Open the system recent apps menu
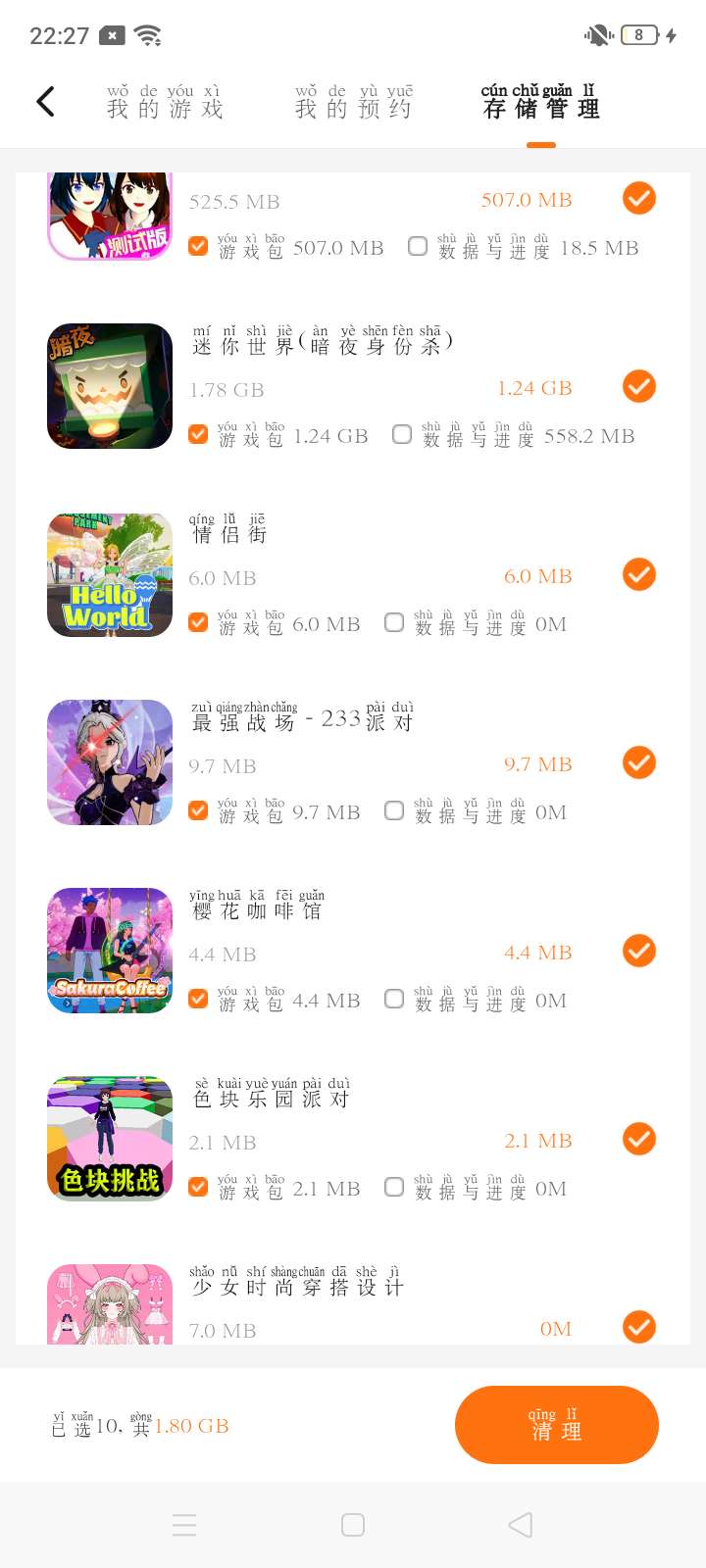Viewport: 706px width, 1568px height. (x=184, y=1525)
